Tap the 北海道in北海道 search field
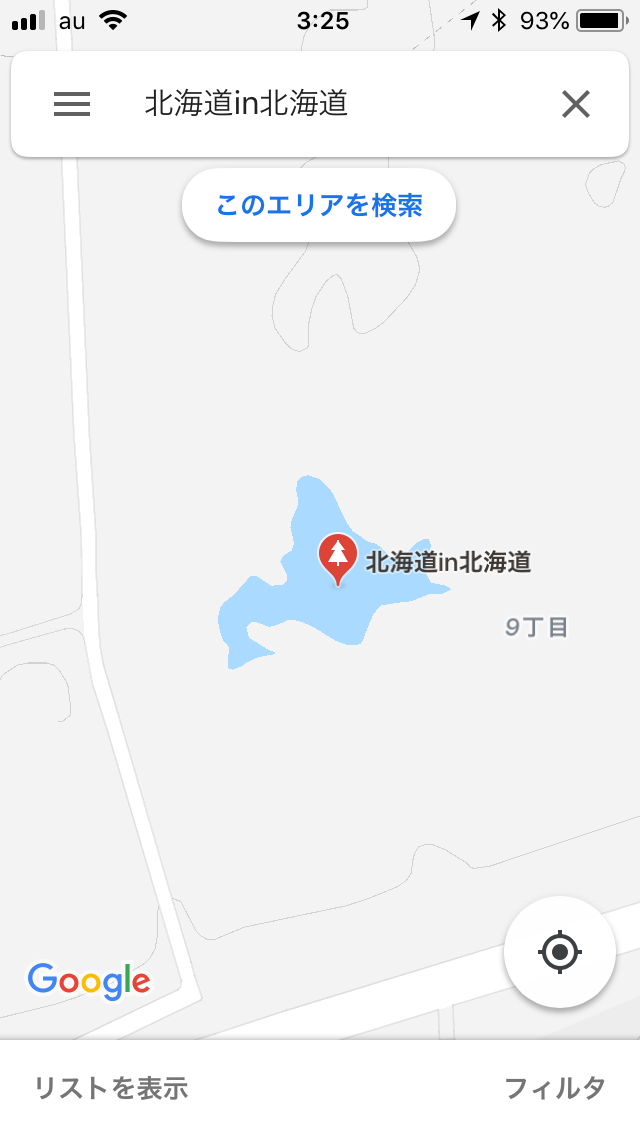Viewport: 640px width, 1136px height. click(x=300, y=104)
